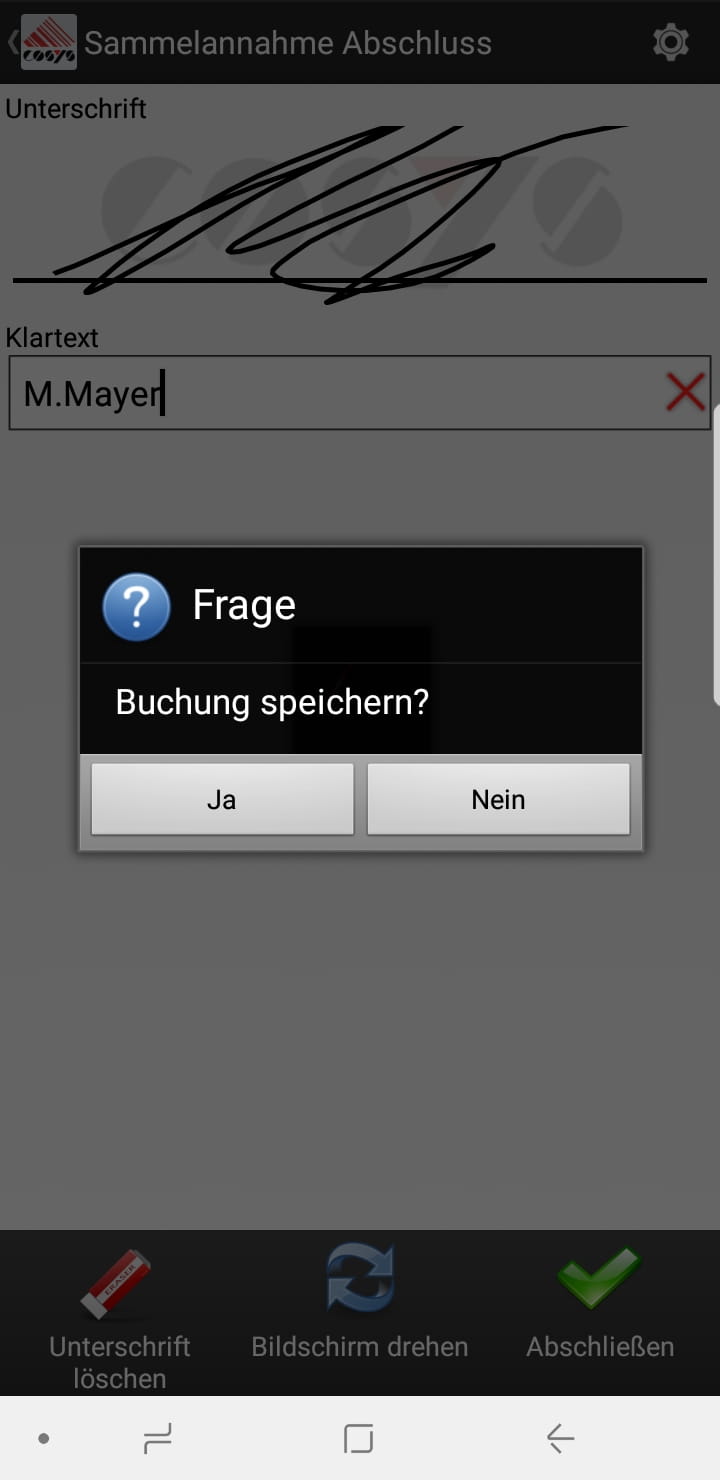
Task: Open the settings gear icon
Action: 670,43
